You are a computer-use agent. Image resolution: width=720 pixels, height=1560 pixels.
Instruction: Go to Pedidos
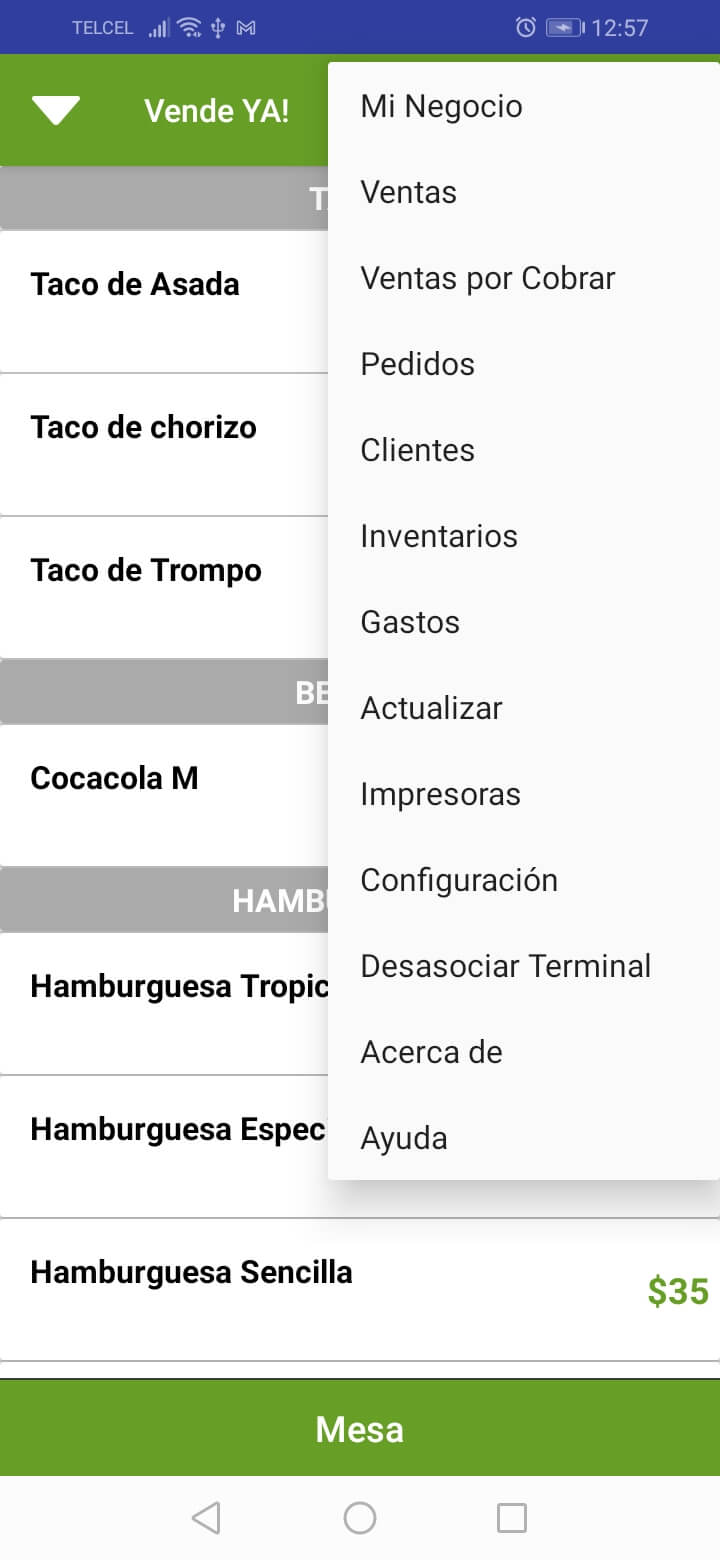523,364
